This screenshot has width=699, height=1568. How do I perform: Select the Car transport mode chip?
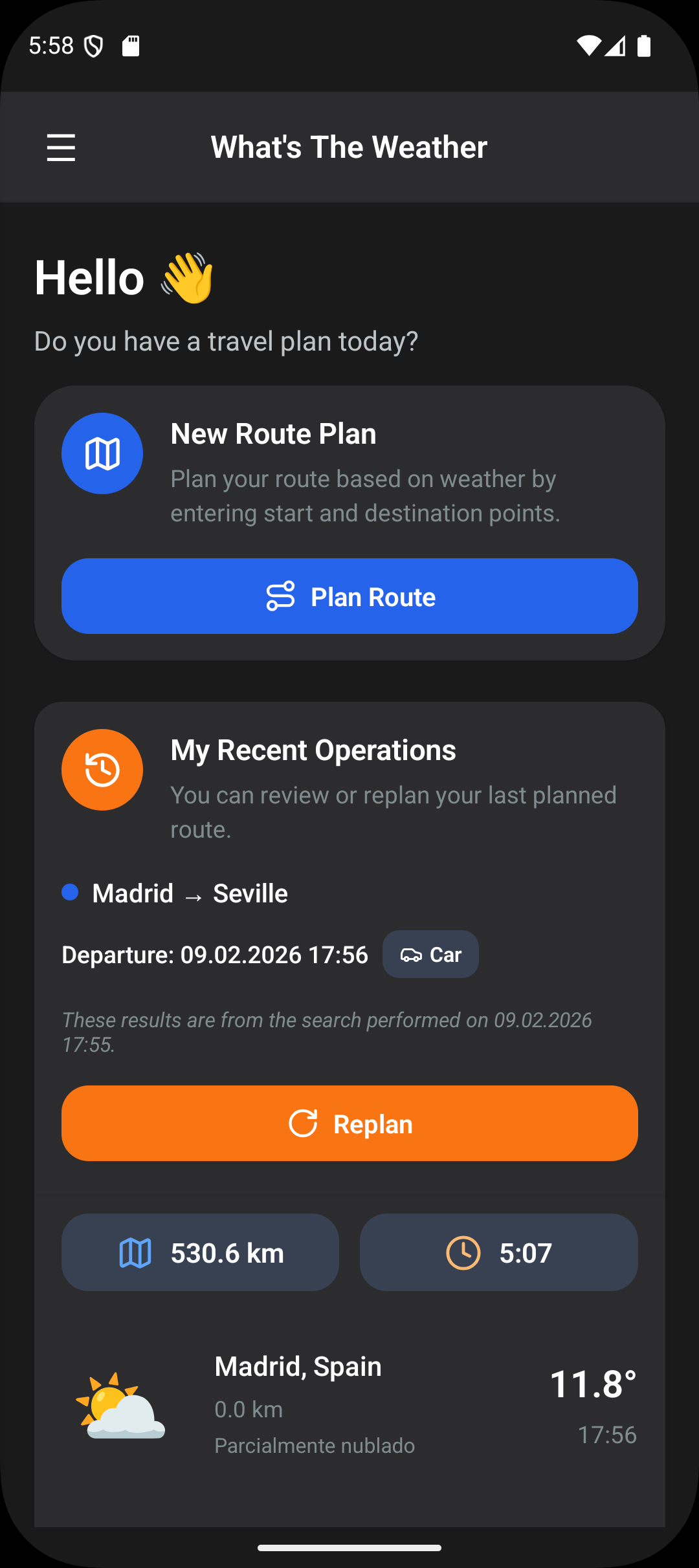(430, 953)
